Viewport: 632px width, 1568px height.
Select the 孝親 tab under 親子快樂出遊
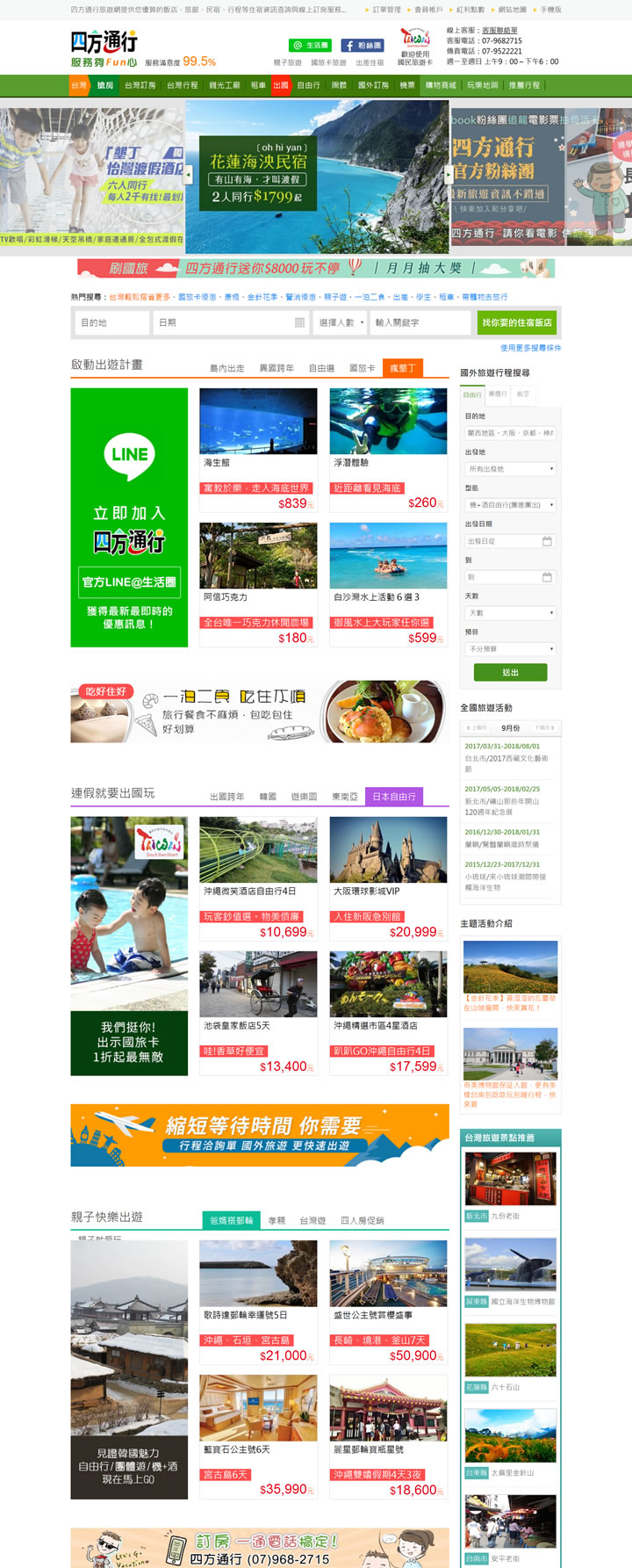[x=276, y=1220]
